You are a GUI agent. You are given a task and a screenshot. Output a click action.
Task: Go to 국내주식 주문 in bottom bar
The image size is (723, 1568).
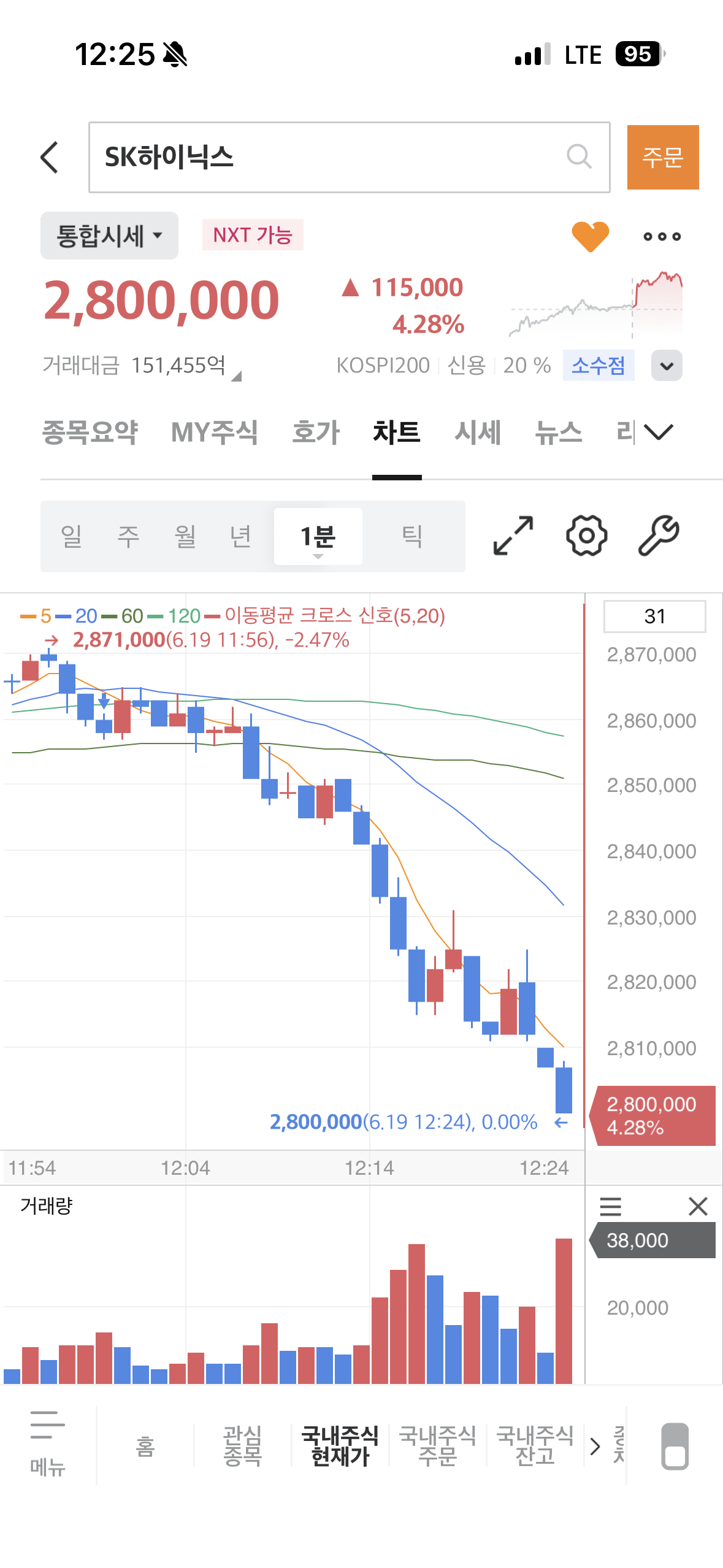pyautogui.click(x=437, y=1445)
